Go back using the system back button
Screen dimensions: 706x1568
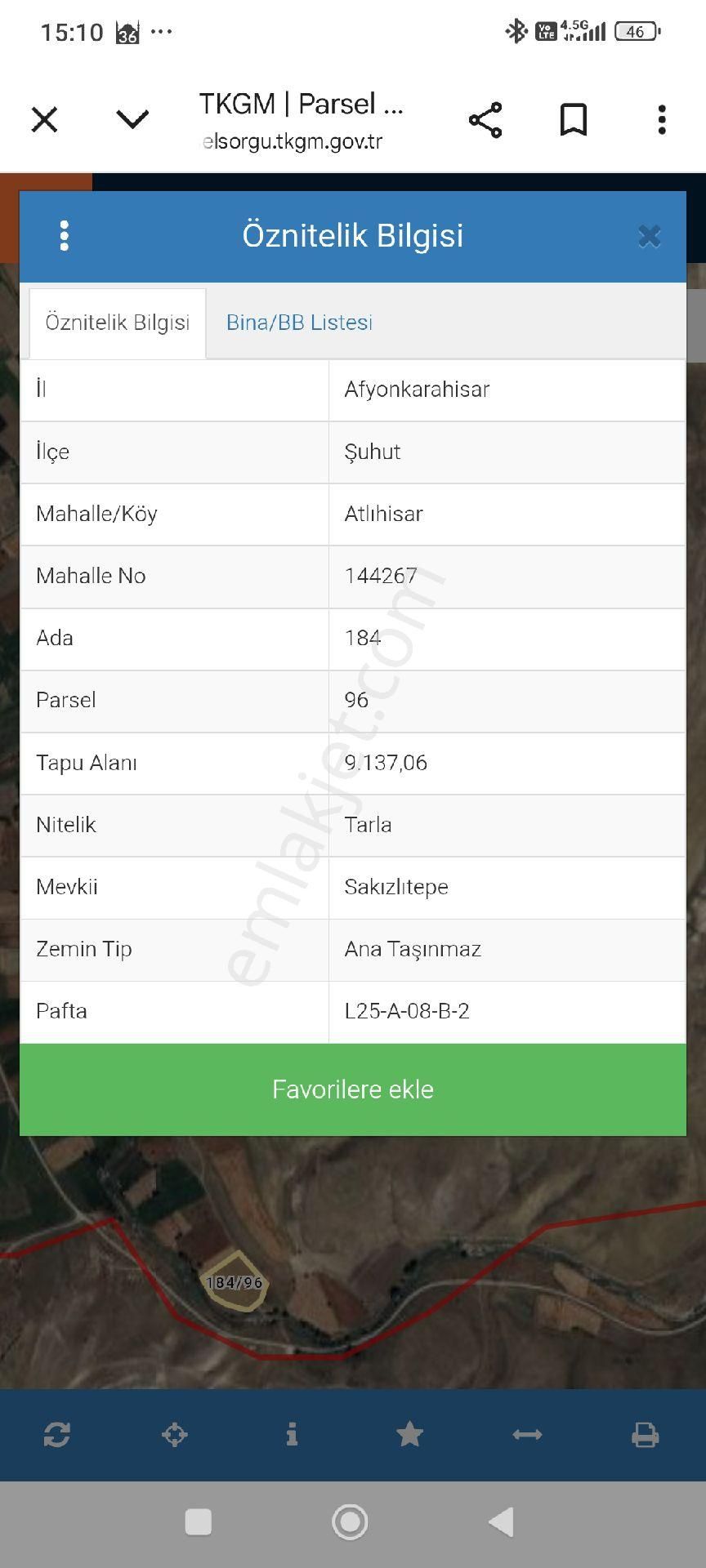(x=501, y=1522)
